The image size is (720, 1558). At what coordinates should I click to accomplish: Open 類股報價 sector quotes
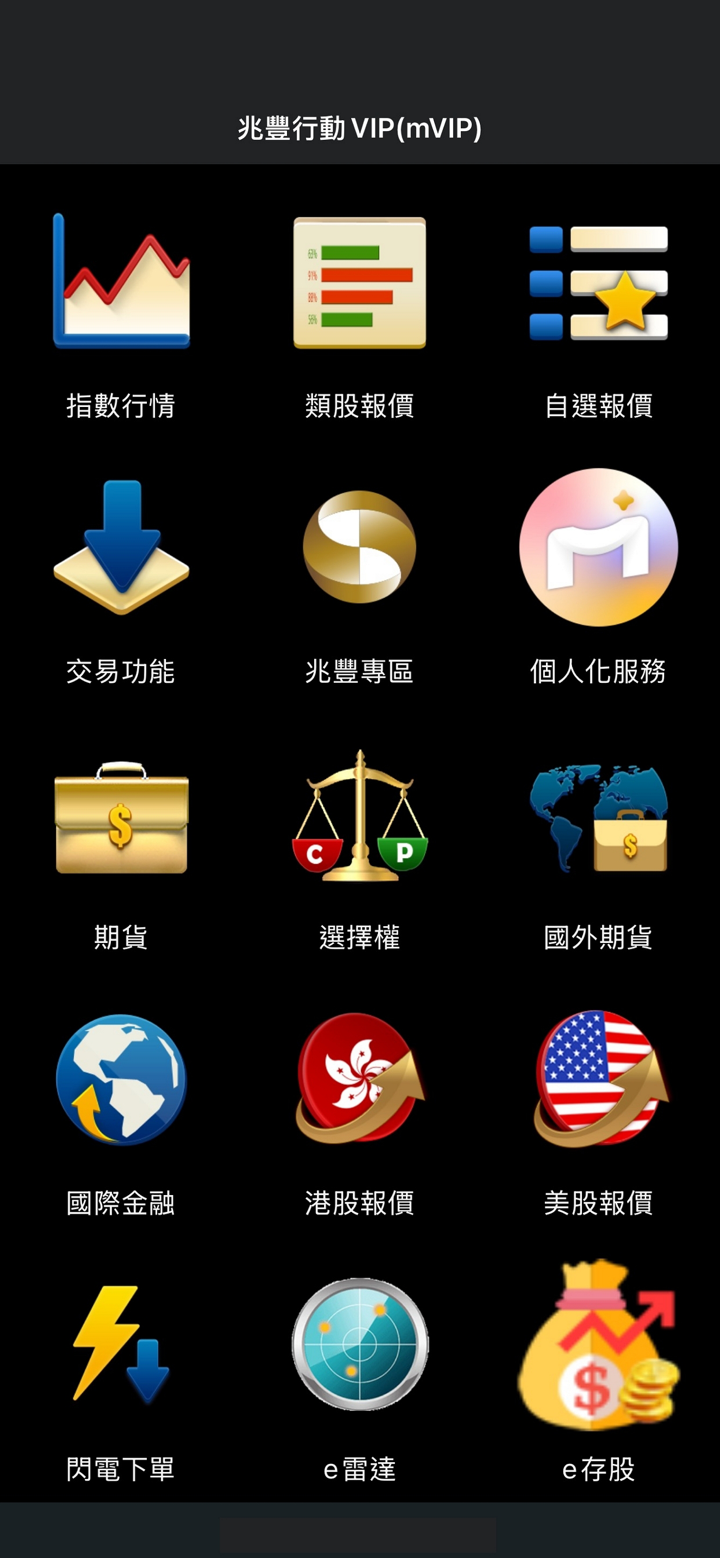coord(360,283)
